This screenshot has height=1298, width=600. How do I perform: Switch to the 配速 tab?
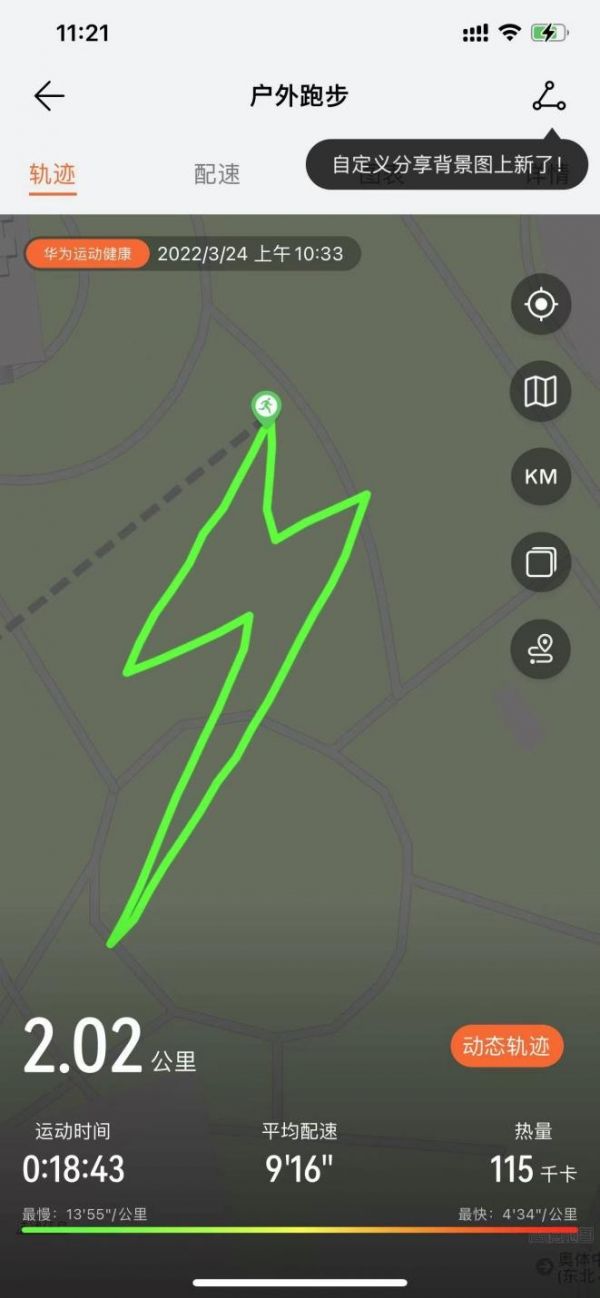pos(217,174)
